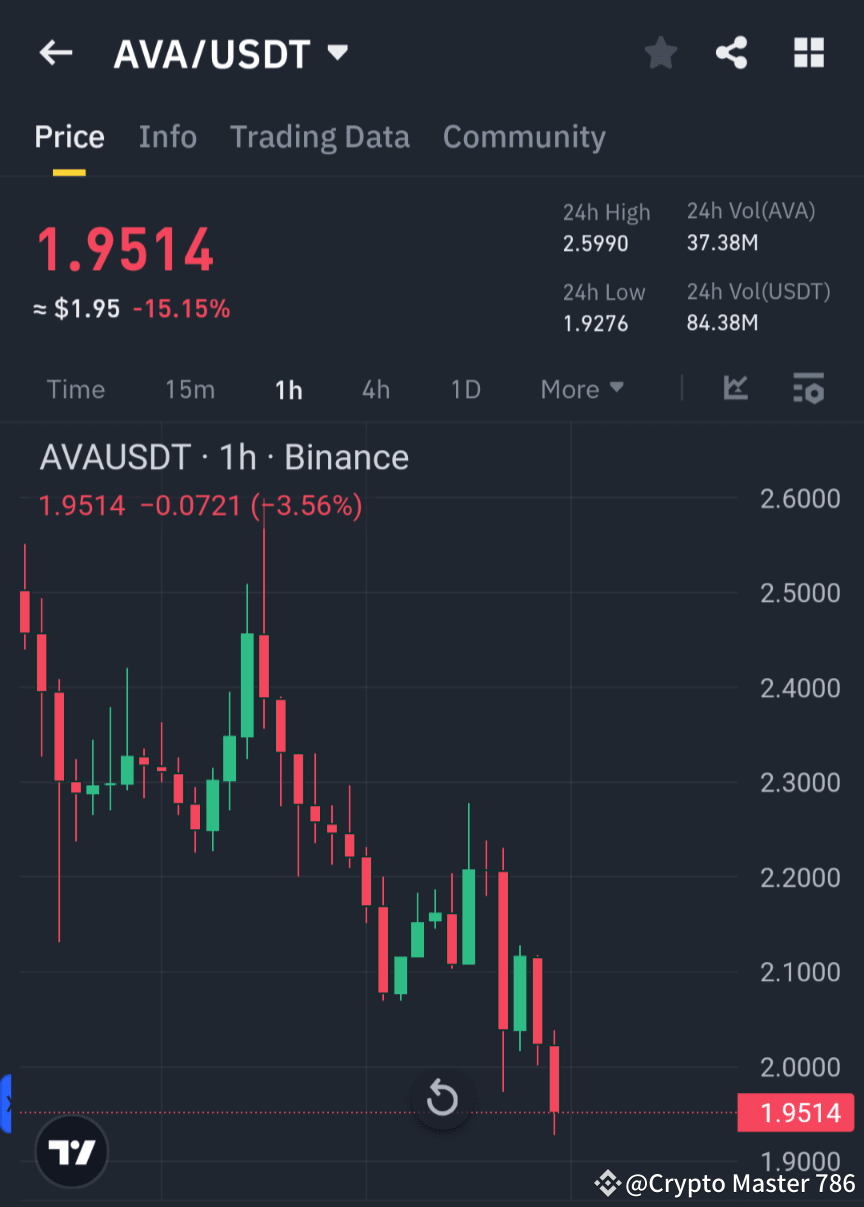The width and height of the screenshot is (864, 1207).
Task: Collapse the pair name chevron in chart header
Action: [x=337, y=53]
